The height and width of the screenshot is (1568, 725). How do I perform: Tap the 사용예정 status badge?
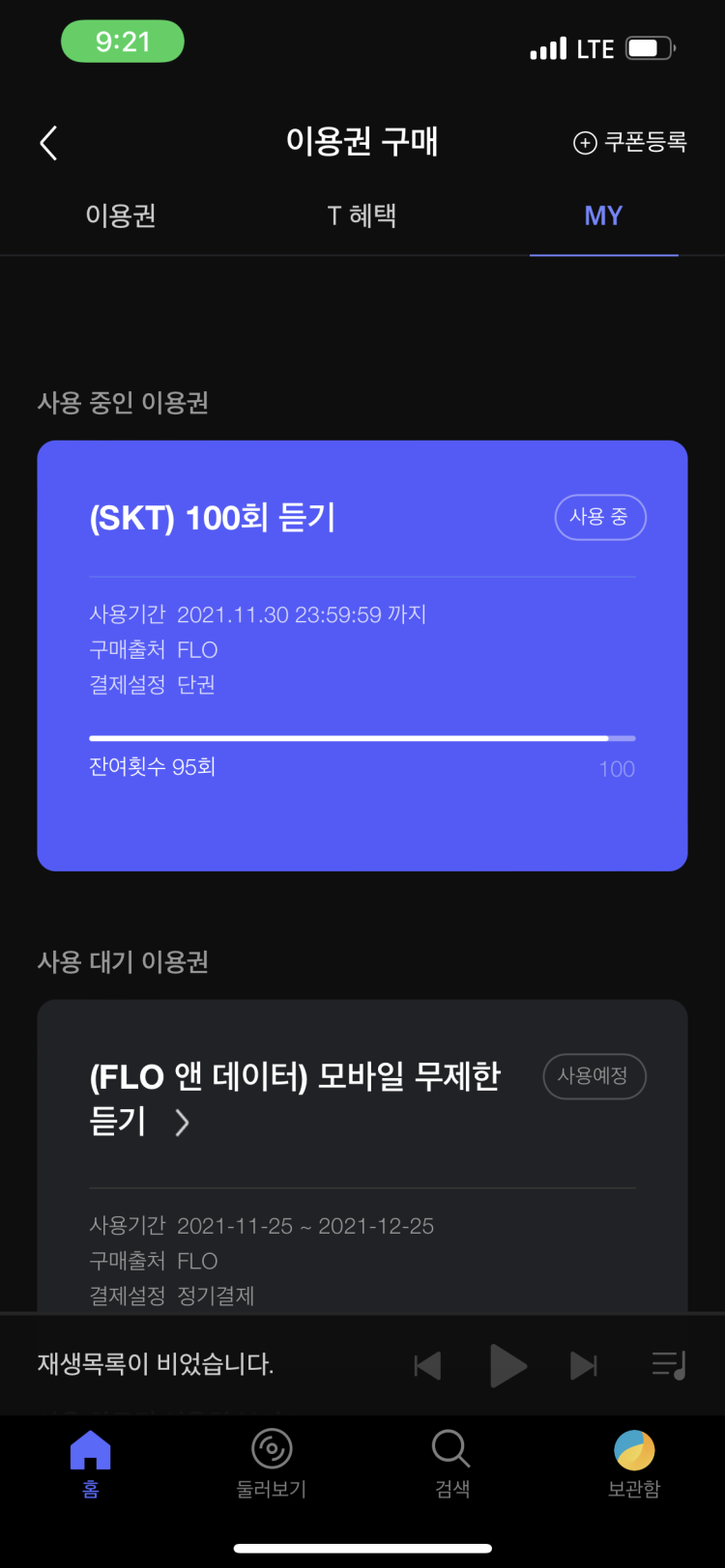point(594,1076)
